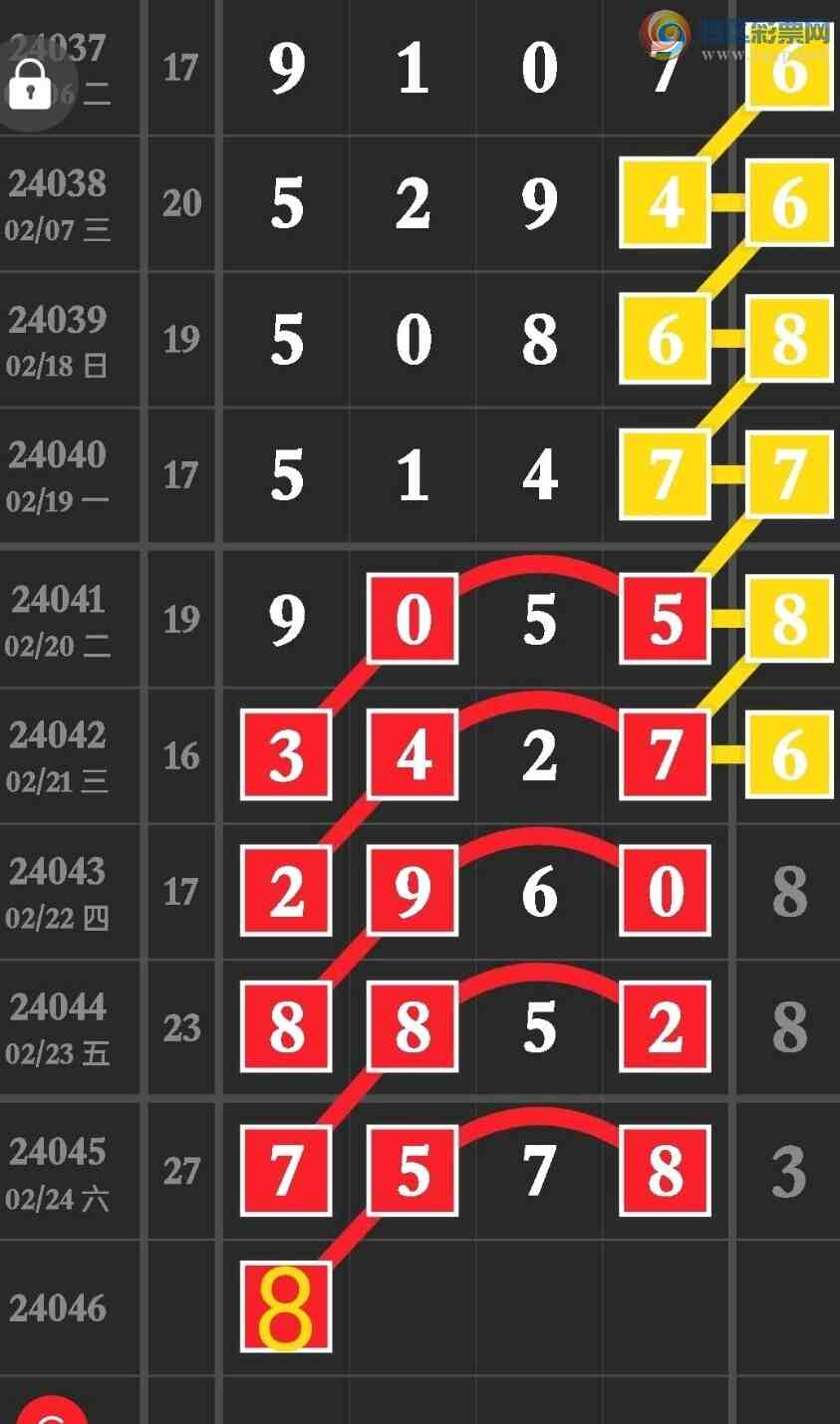Viewport: 840px width, 1424px height.
Task: Tap the lock icon on the chart
Action: click(x=30, y=85)
